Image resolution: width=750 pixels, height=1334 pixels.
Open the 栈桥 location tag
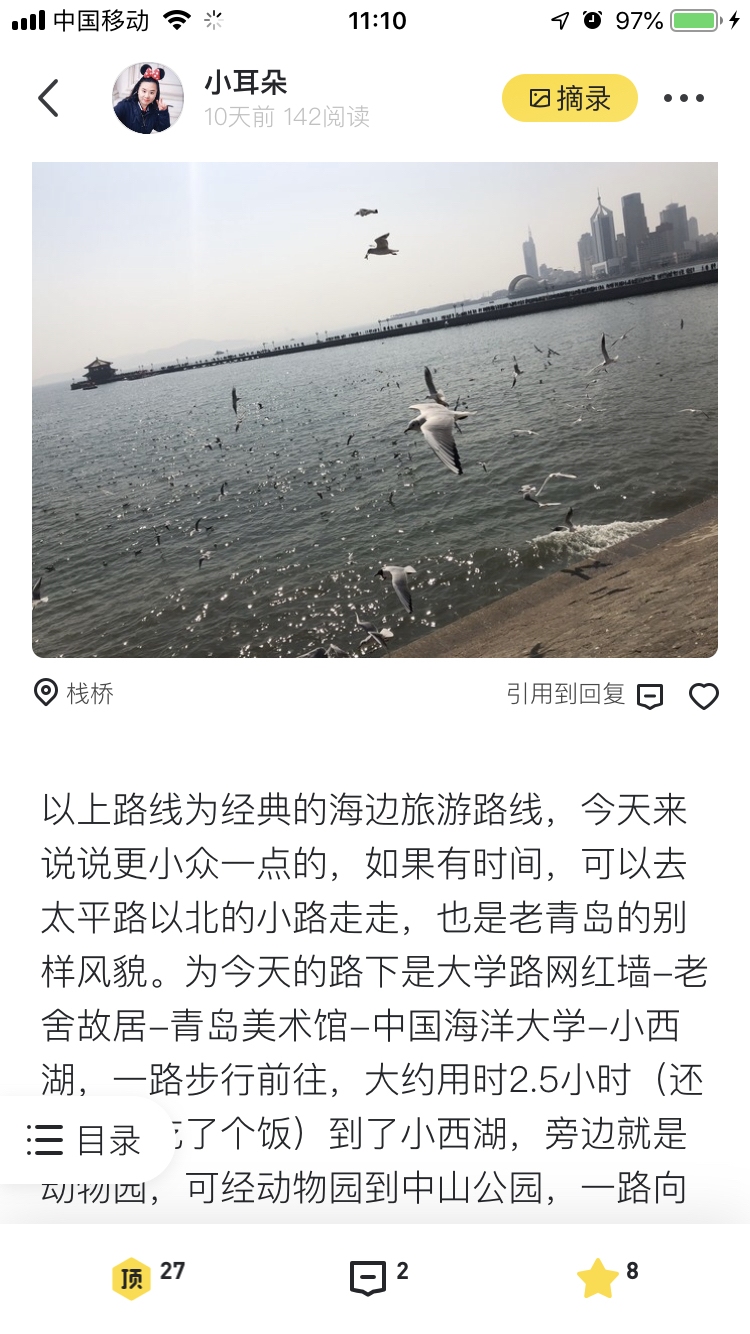75,693
